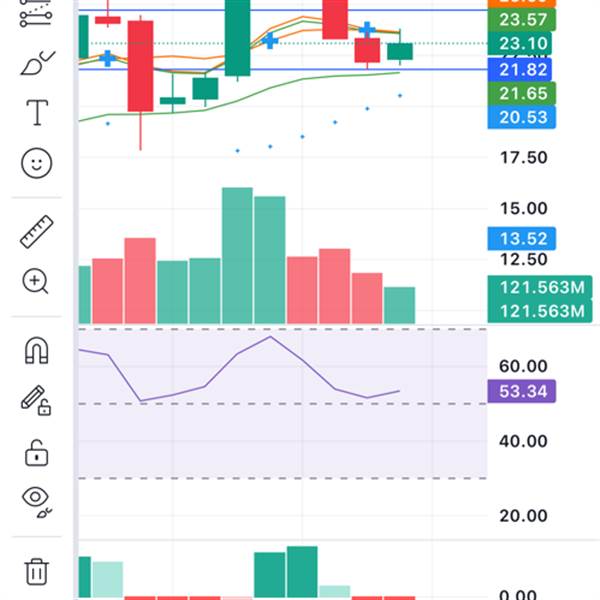Open the pattern tool at top
Image resolution: width=600 pixels, height=600 pixels.
click(36, 12)
